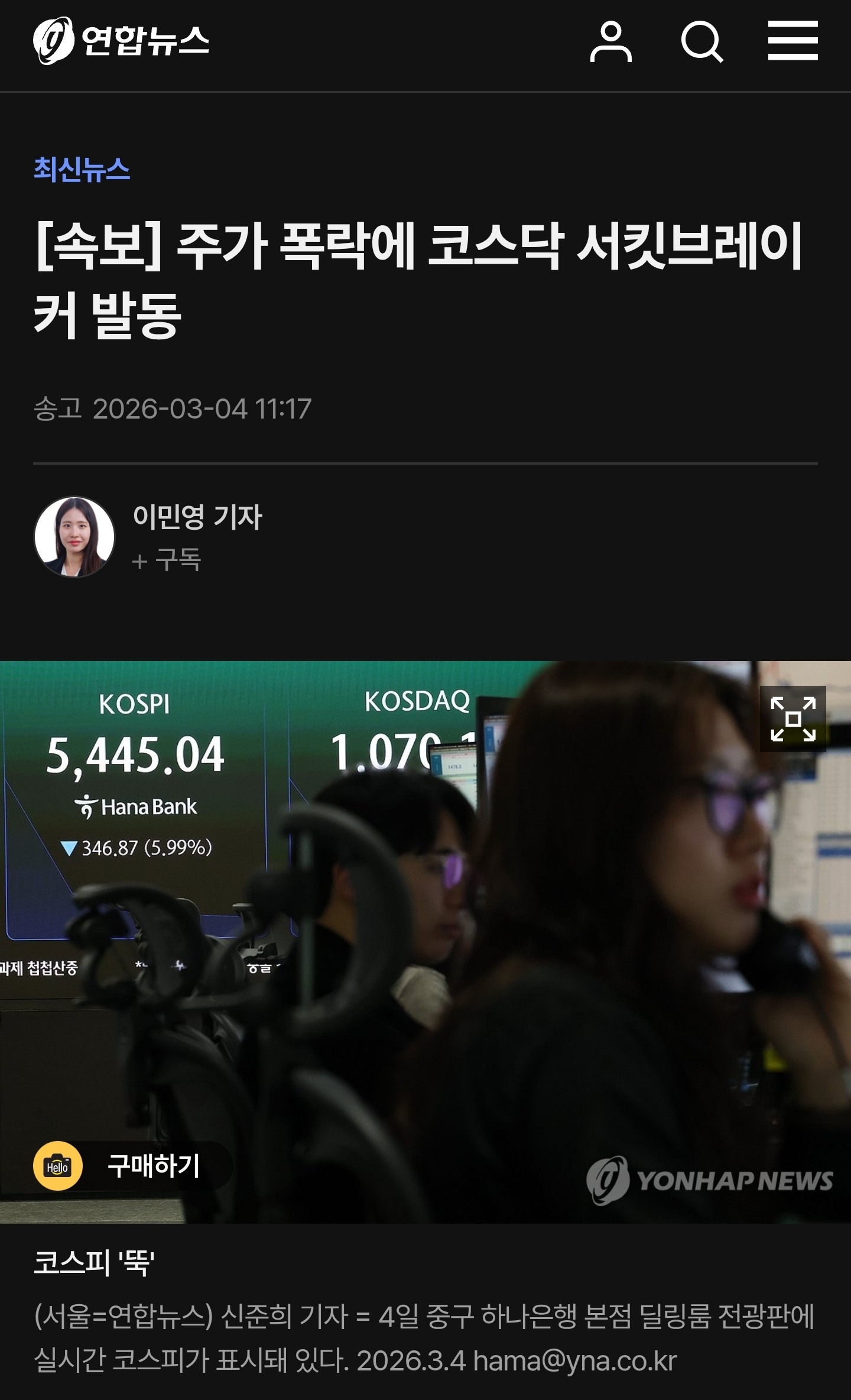Subscribe to reporter 이민영 with 구독
The width and height of the screenshot is (851, 1400).
click(167, 559)
